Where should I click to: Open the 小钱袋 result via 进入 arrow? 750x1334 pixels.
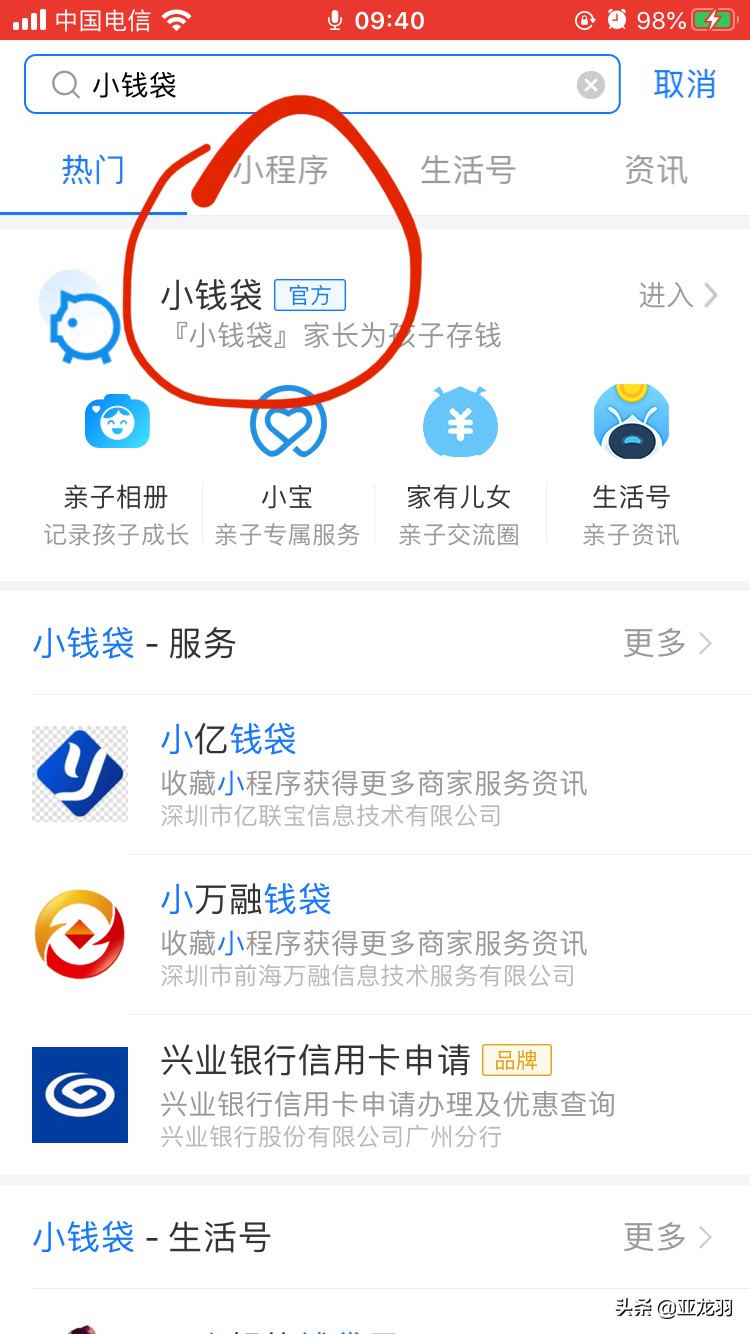click(680, 296)
